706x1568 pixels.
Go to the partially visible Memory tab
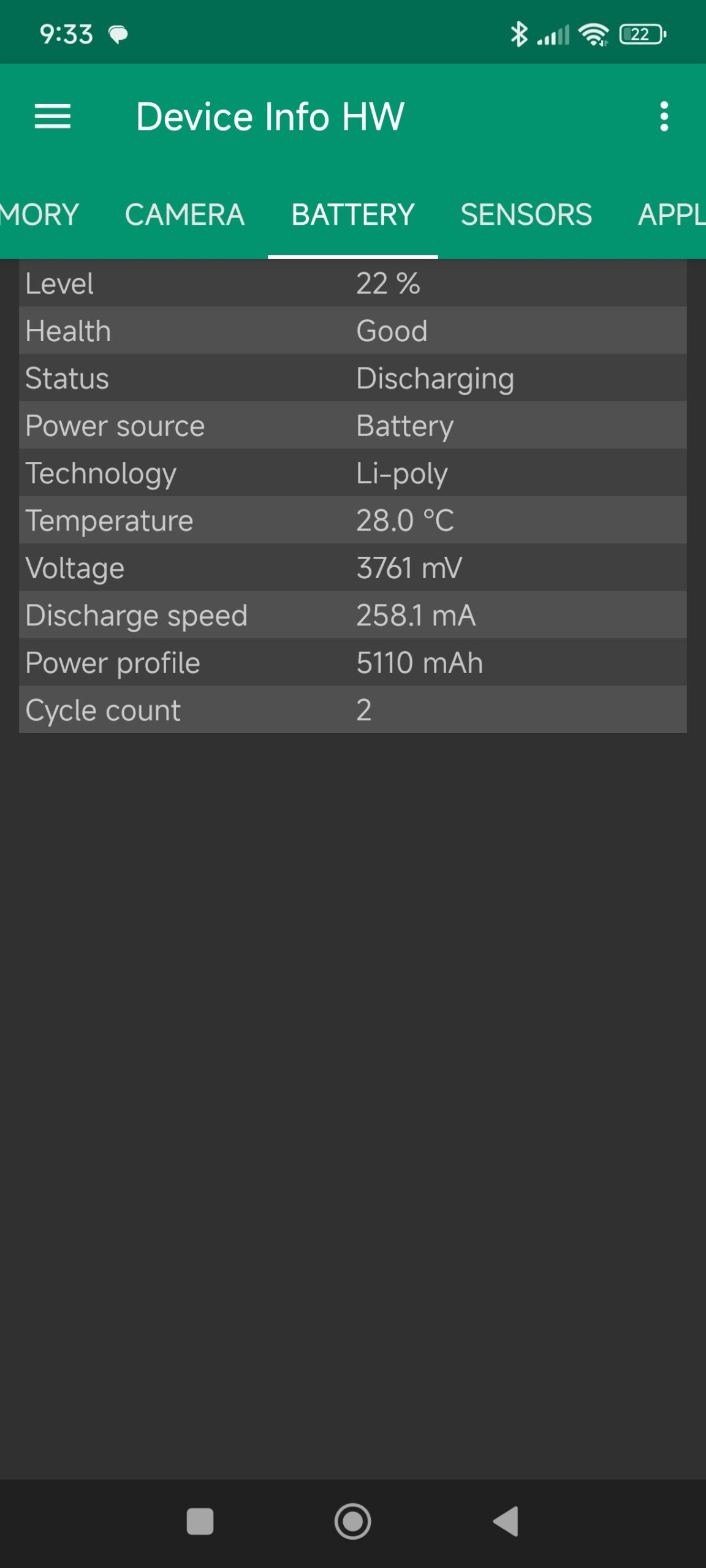click(x=38, y=215)
